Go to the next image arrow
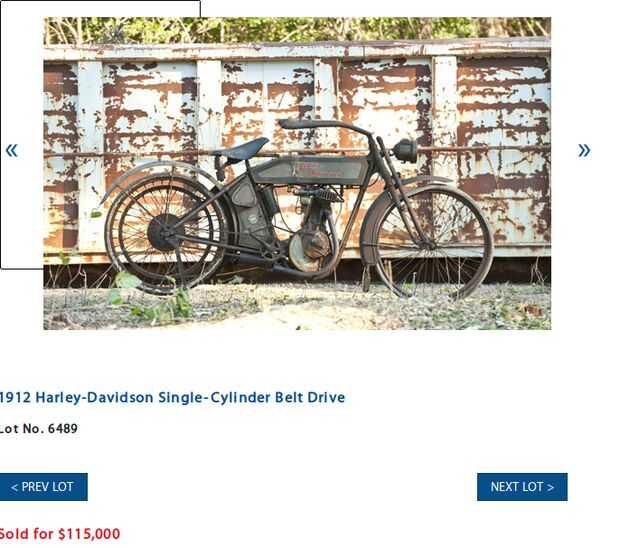620x548 pixels. pos(584,151)
